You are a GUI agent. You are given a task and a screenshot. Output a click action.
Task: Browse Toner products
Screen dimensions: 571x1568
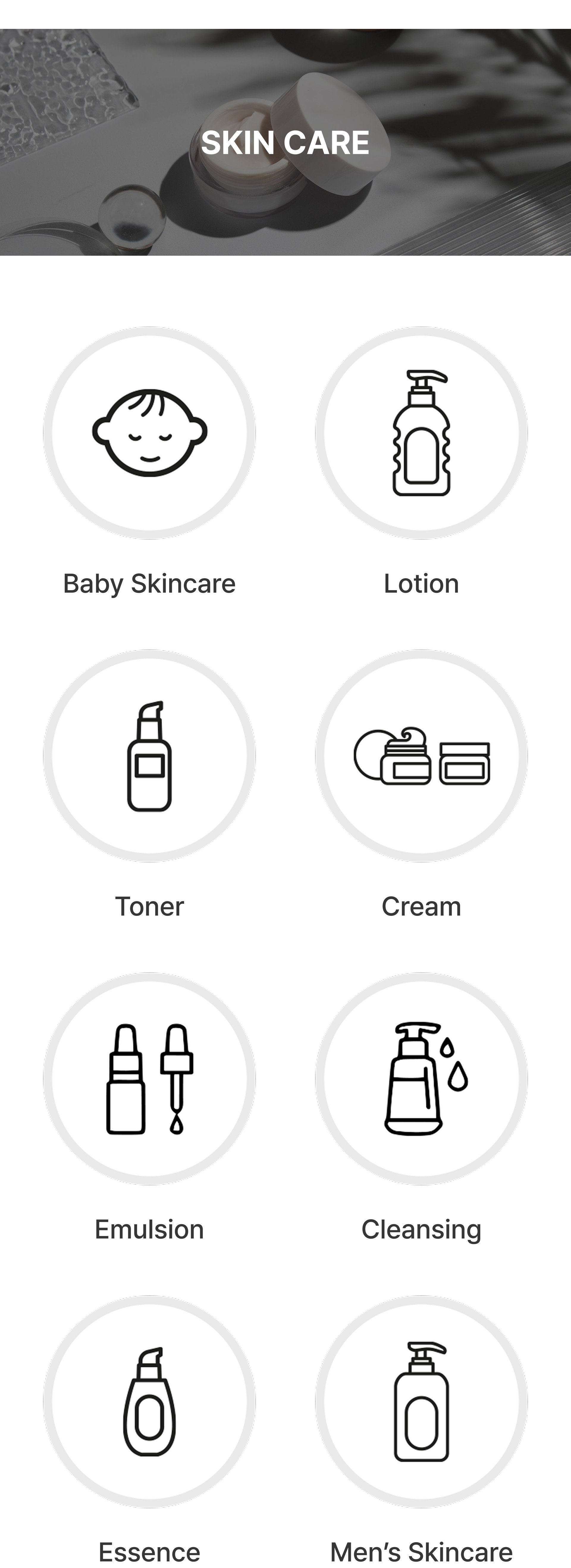tap(149, 756)
